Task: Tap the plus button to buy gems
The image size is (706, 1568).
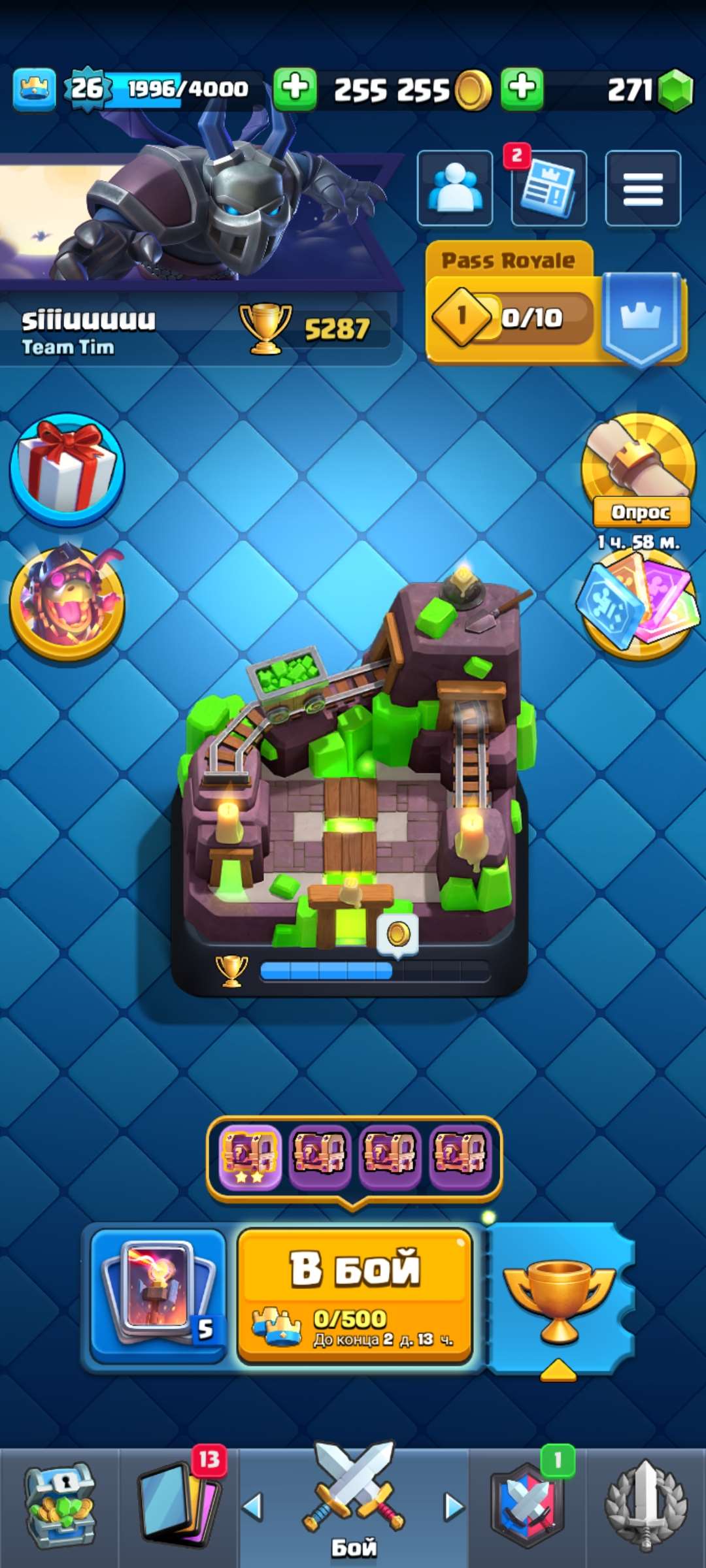Action: click(x=522, y=88)
